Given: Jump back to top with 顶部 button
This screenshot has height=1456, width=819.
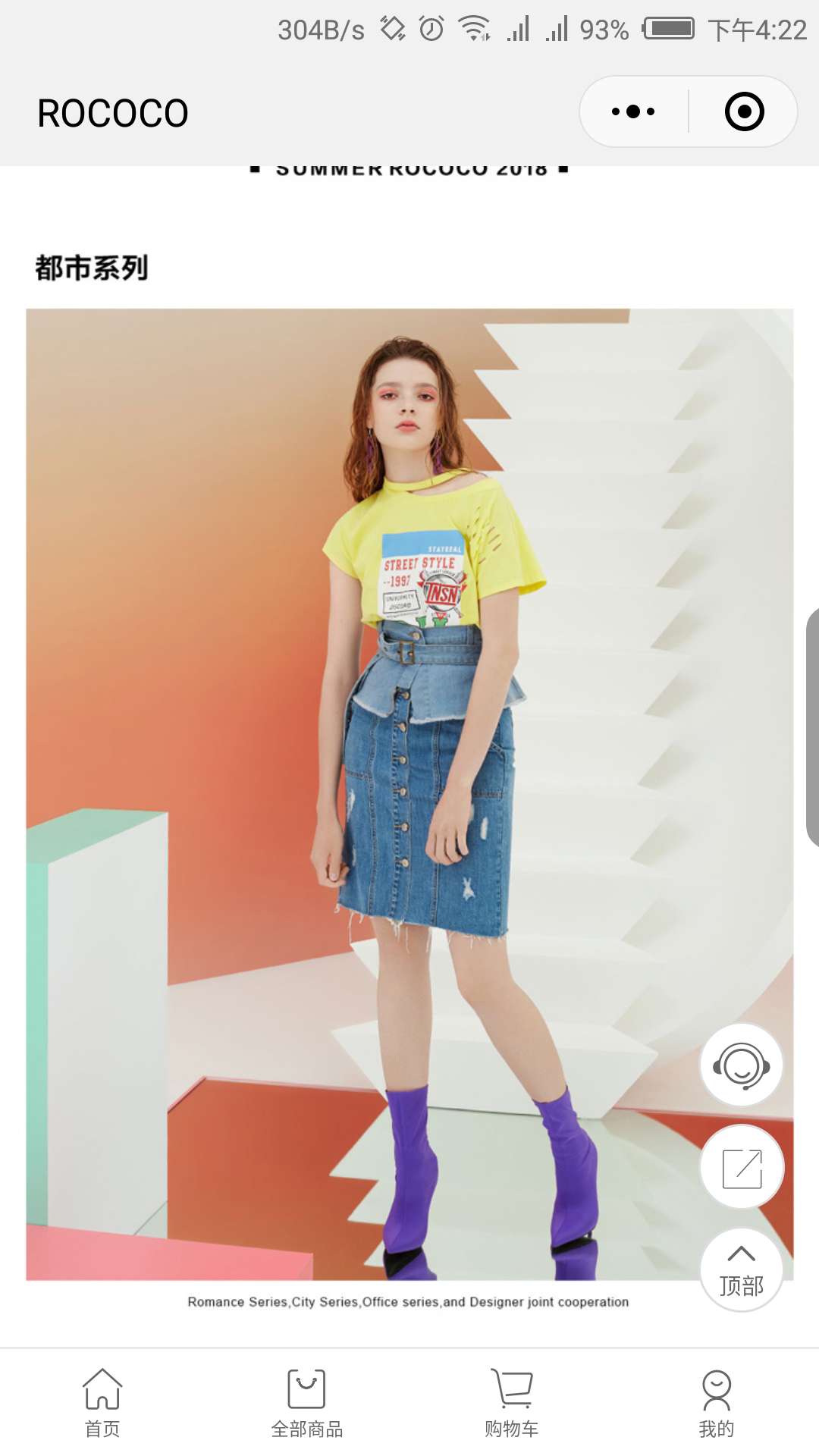Looking at the screenshot, I should tap(741, 1270).
